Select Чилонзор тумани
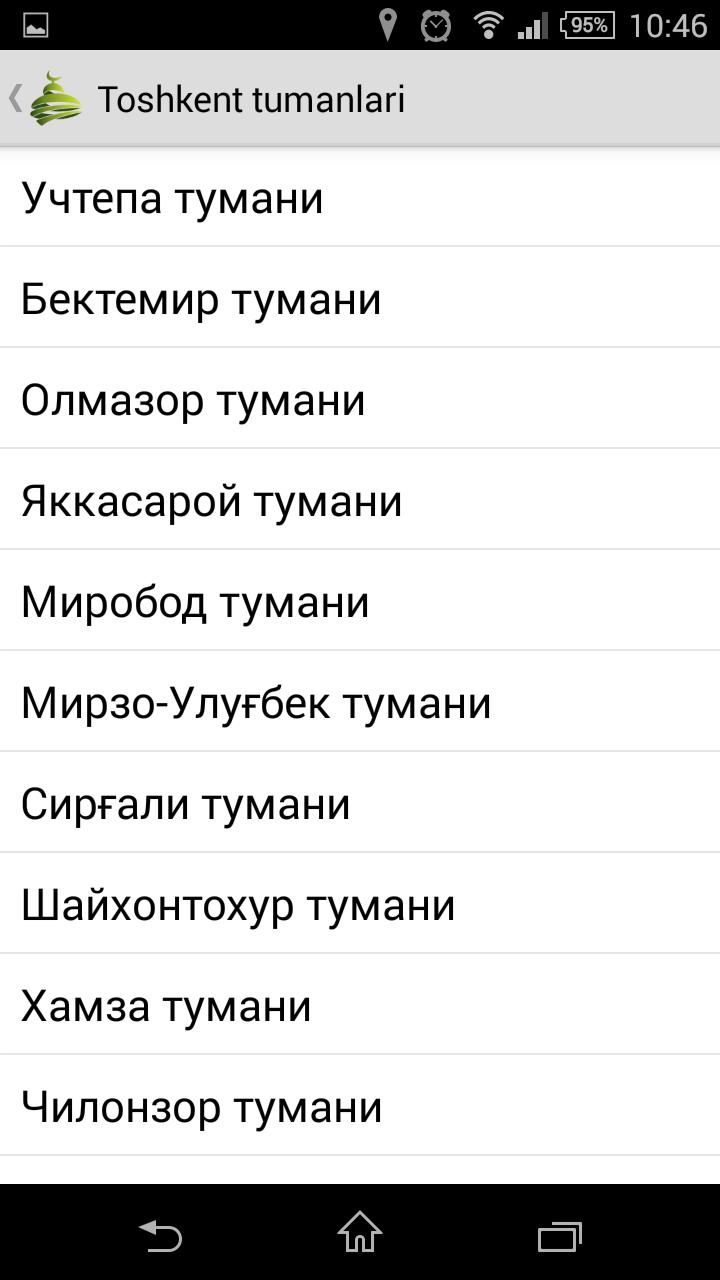This screenshot has height=1280, width=720. [360, 1107]
